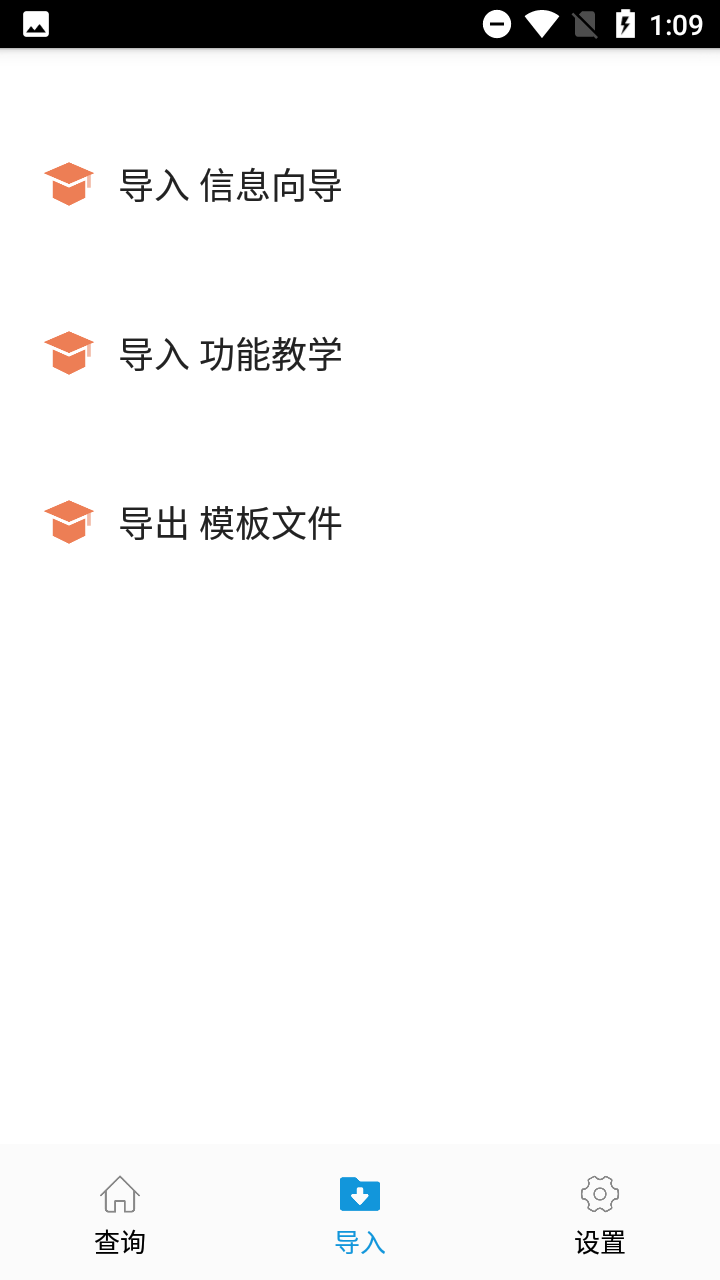This screenshot has width=720, height=1280.
Task: Open settings via the gear icon above 设置
Action: point(599,1193)
